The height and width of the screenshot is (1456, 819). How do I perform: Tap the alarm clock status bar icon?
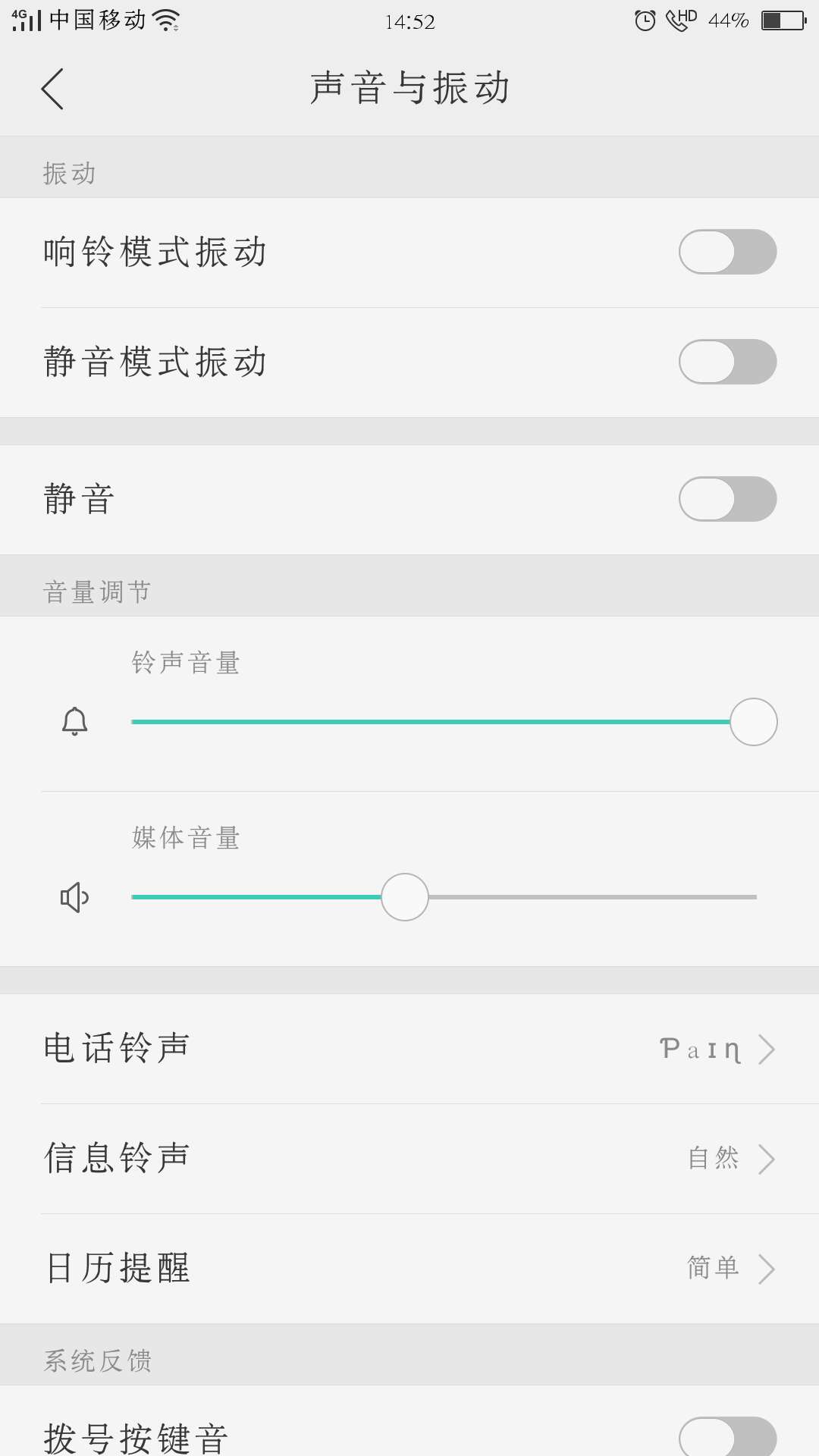tap(645, 19)
